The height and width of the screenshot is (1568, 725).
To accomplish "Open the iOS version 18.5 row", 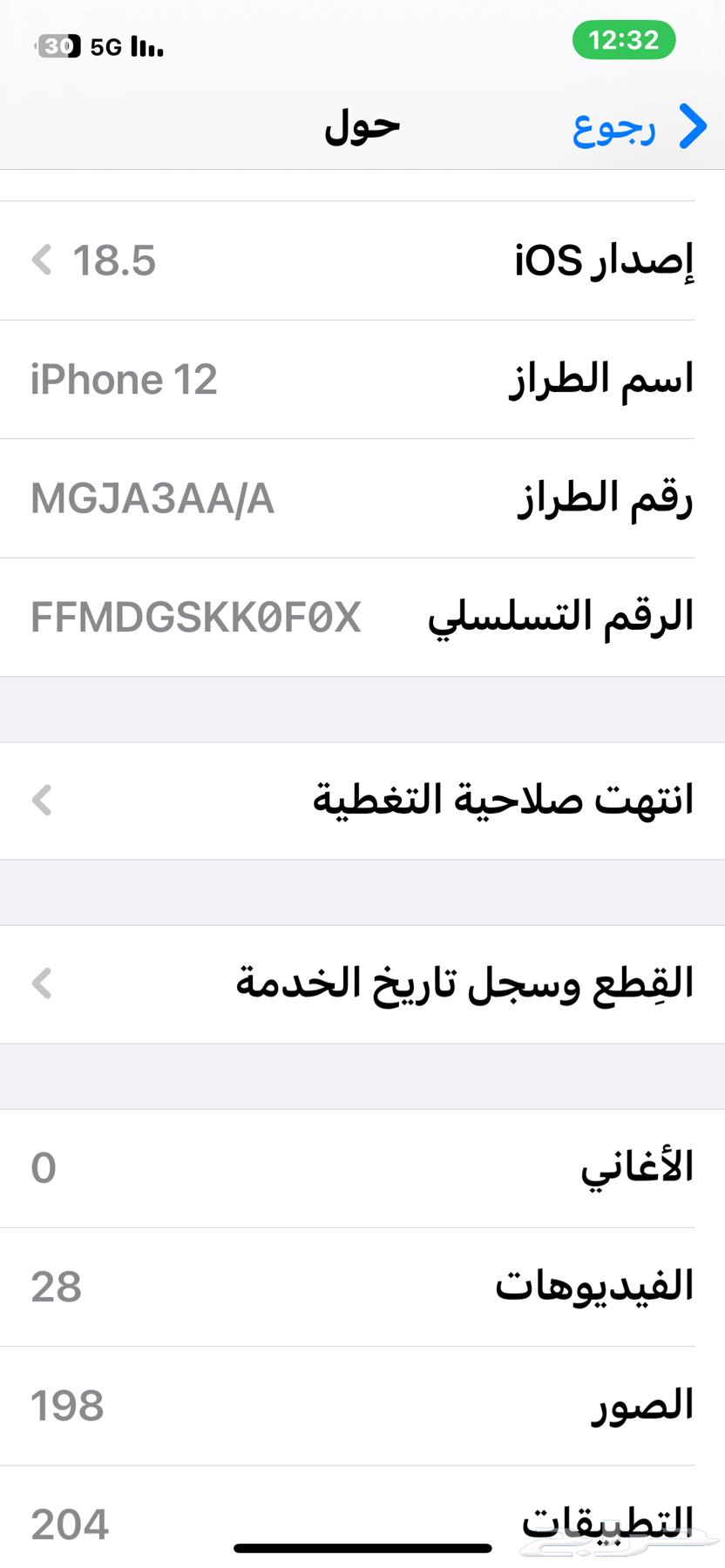I will click(x=362, y=260).
